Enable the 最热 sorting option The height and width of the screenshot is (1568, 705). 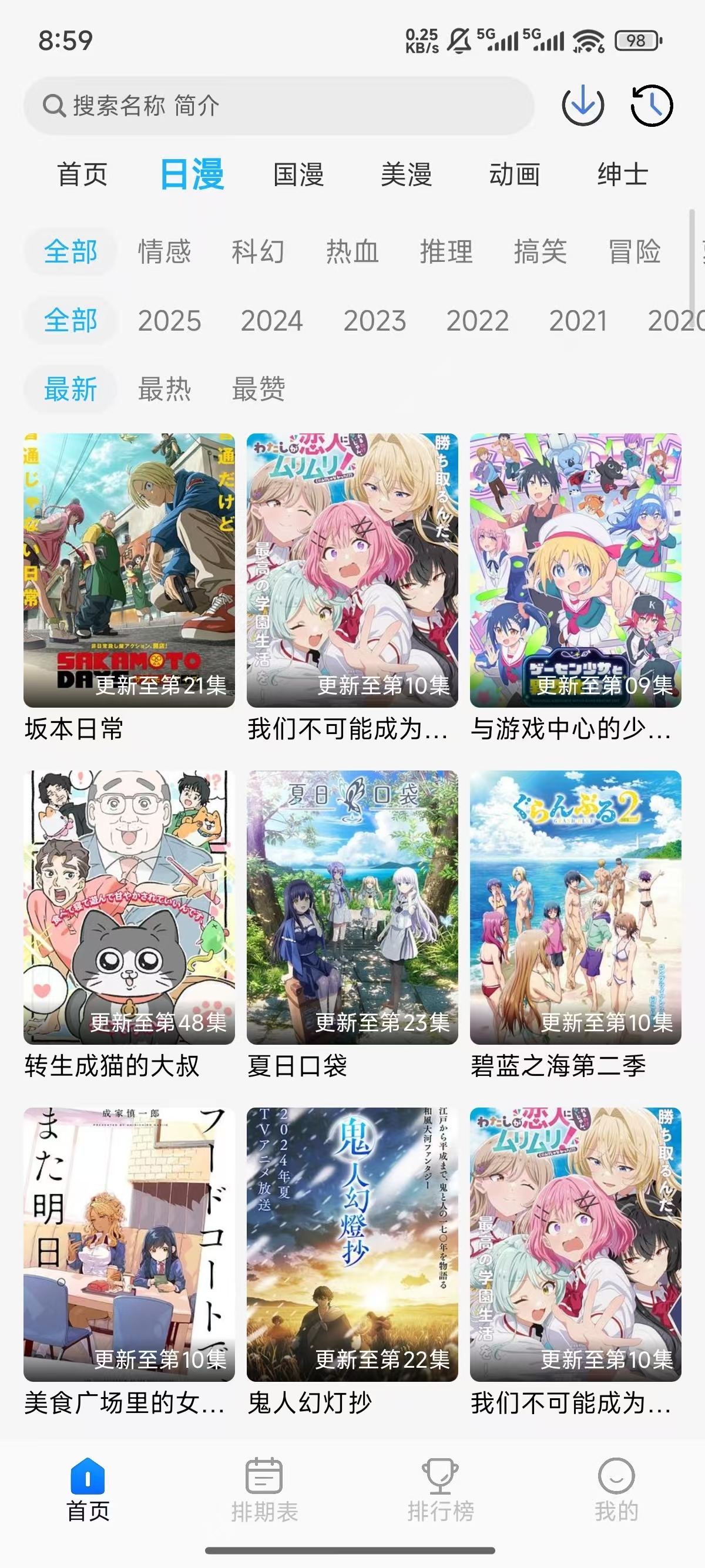(164, 389)
